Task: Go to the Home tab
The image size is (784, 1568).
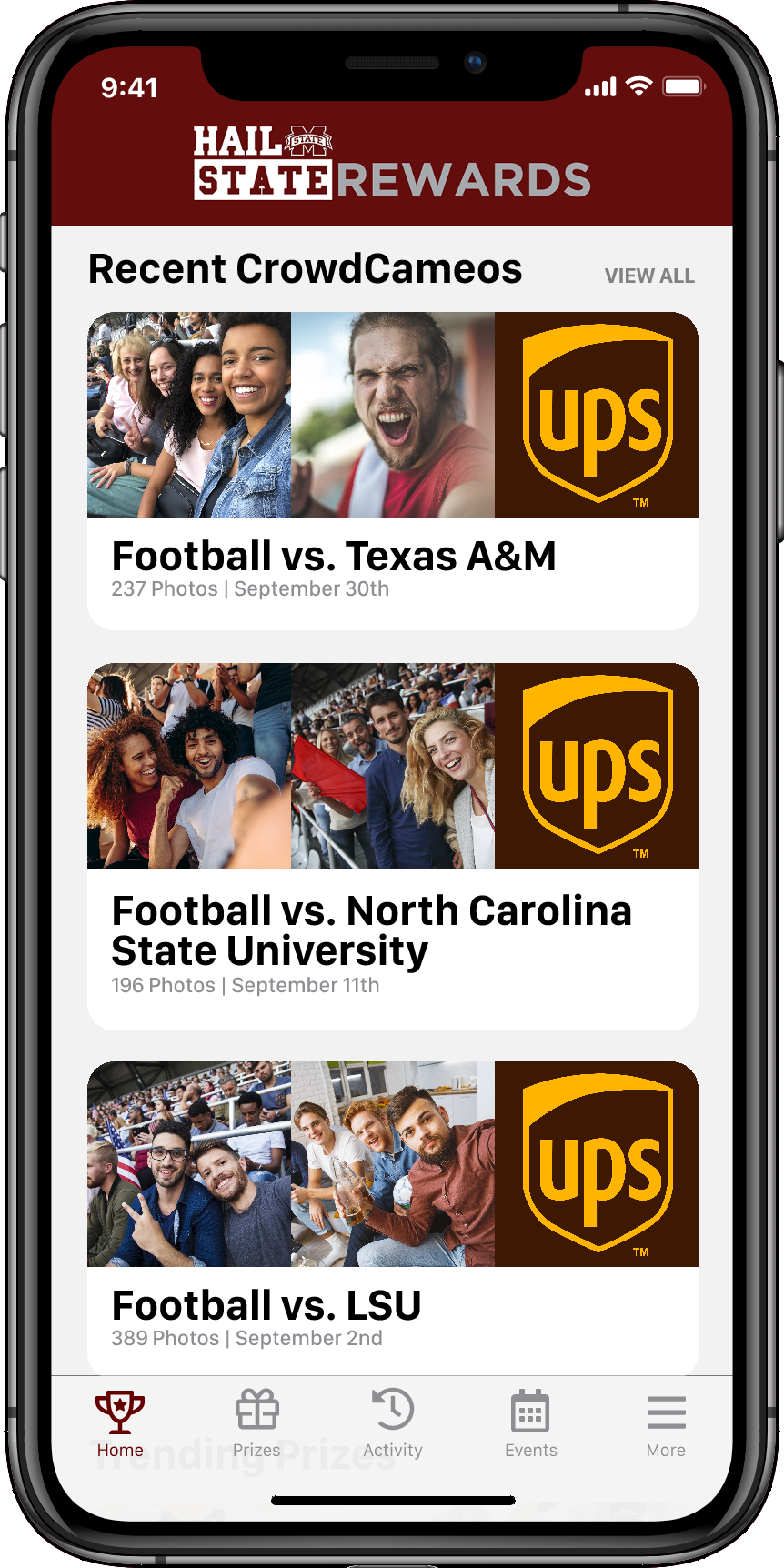Action: (x=120, y=1424)
